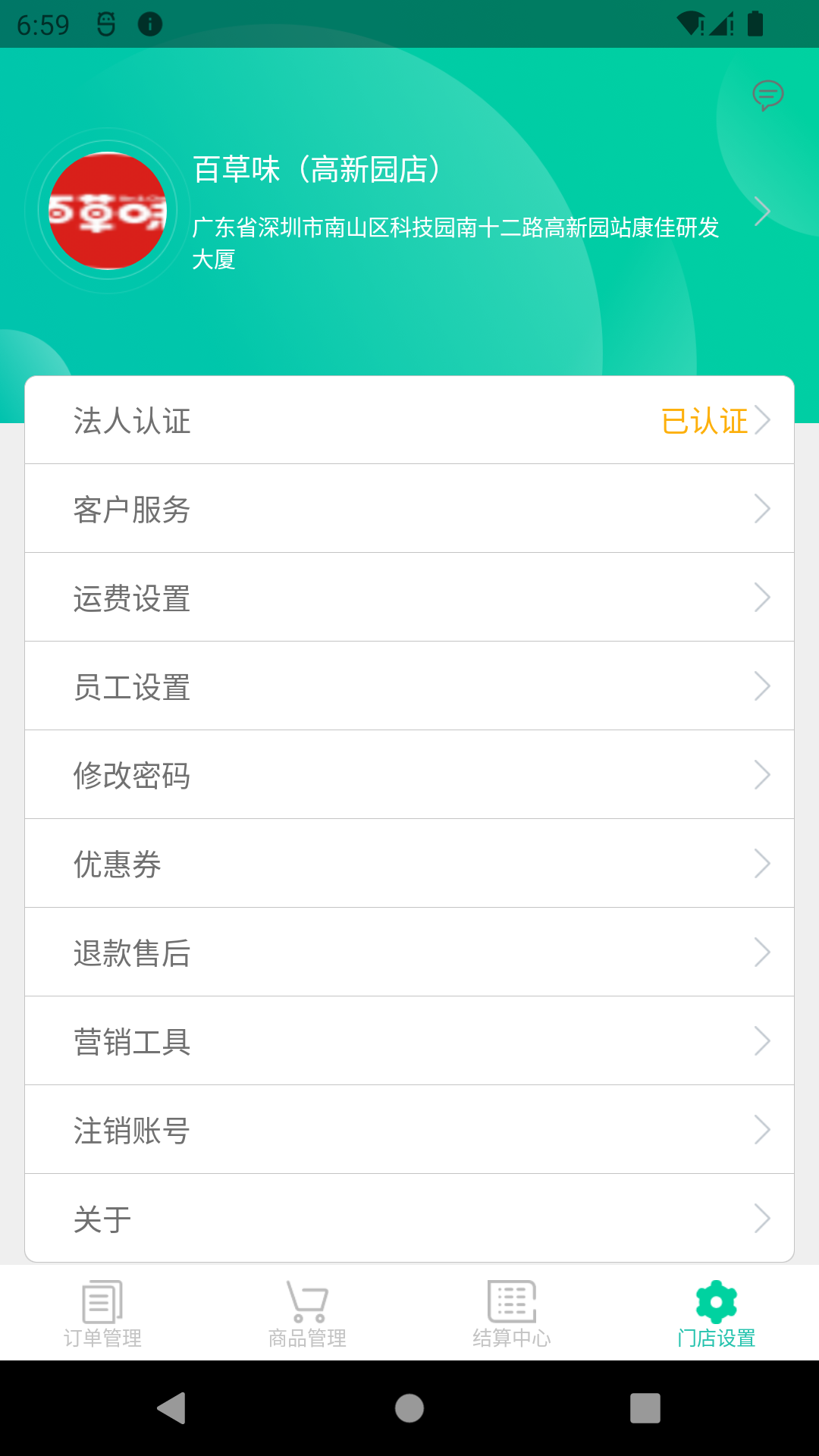Open 修改密码 change password entry
Viewport: 819px width, 1456px height.
[x=409, y=774]
